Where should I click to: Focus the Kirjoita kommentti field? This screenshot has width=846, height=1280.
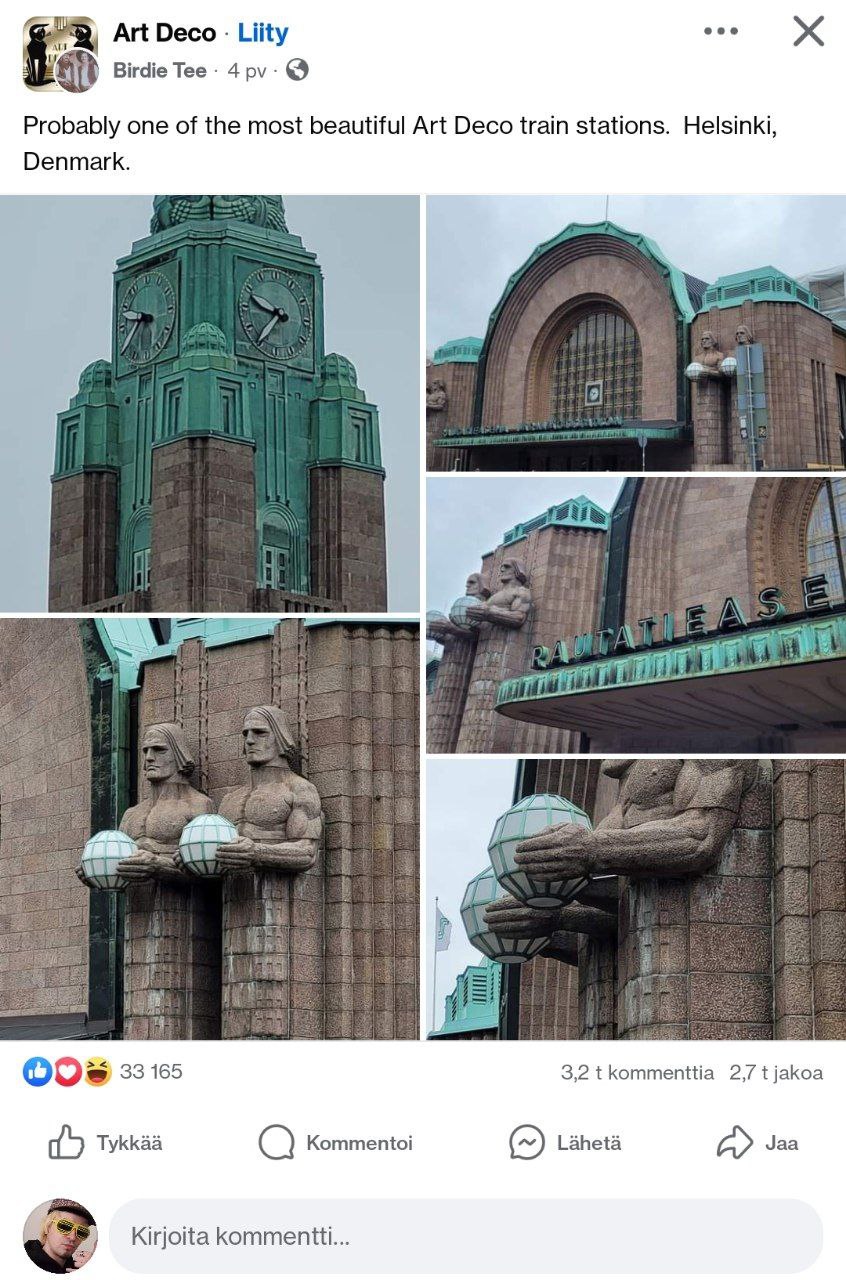click(465, 1236)
